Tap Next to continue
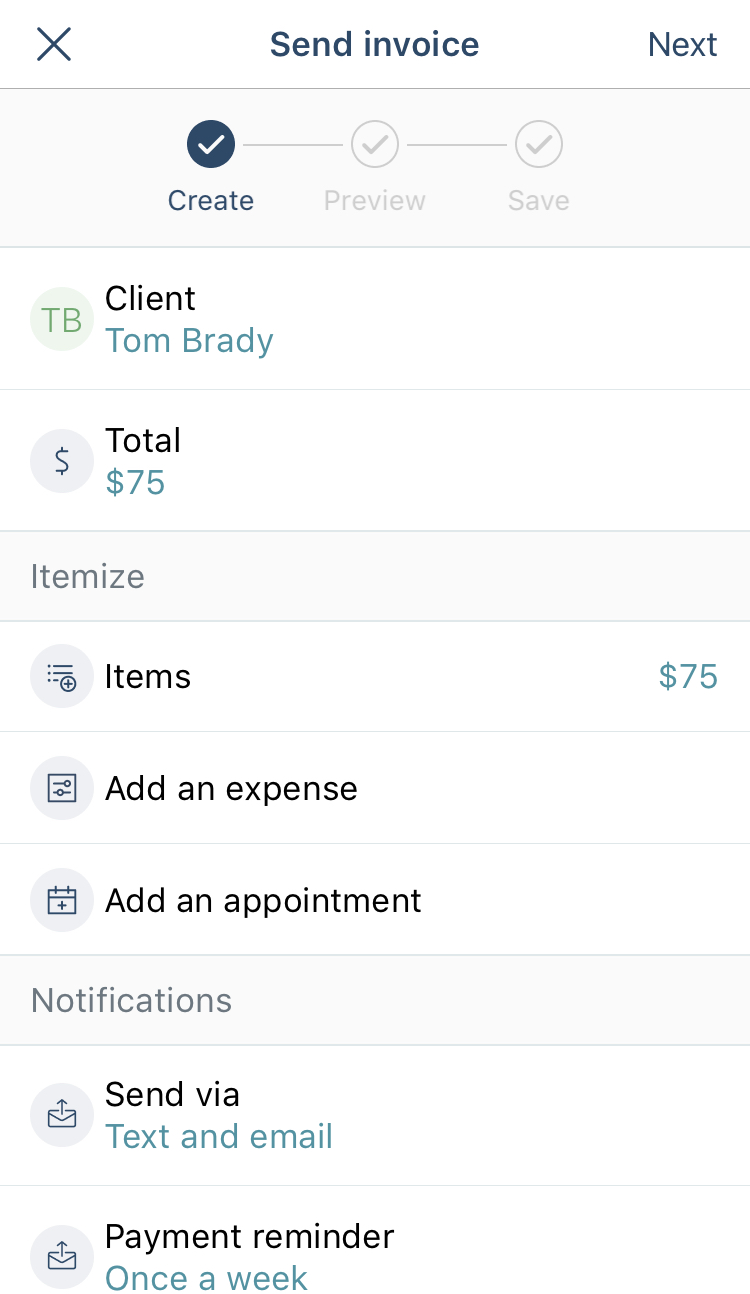 coord(682,45)
